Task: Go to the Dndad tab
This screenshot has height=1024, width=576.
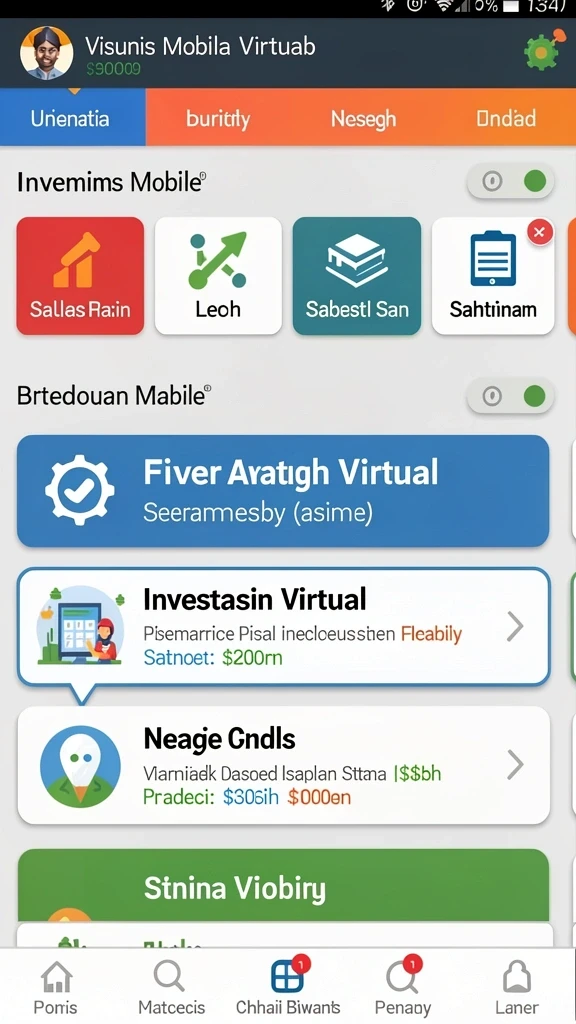Action: 506,118
